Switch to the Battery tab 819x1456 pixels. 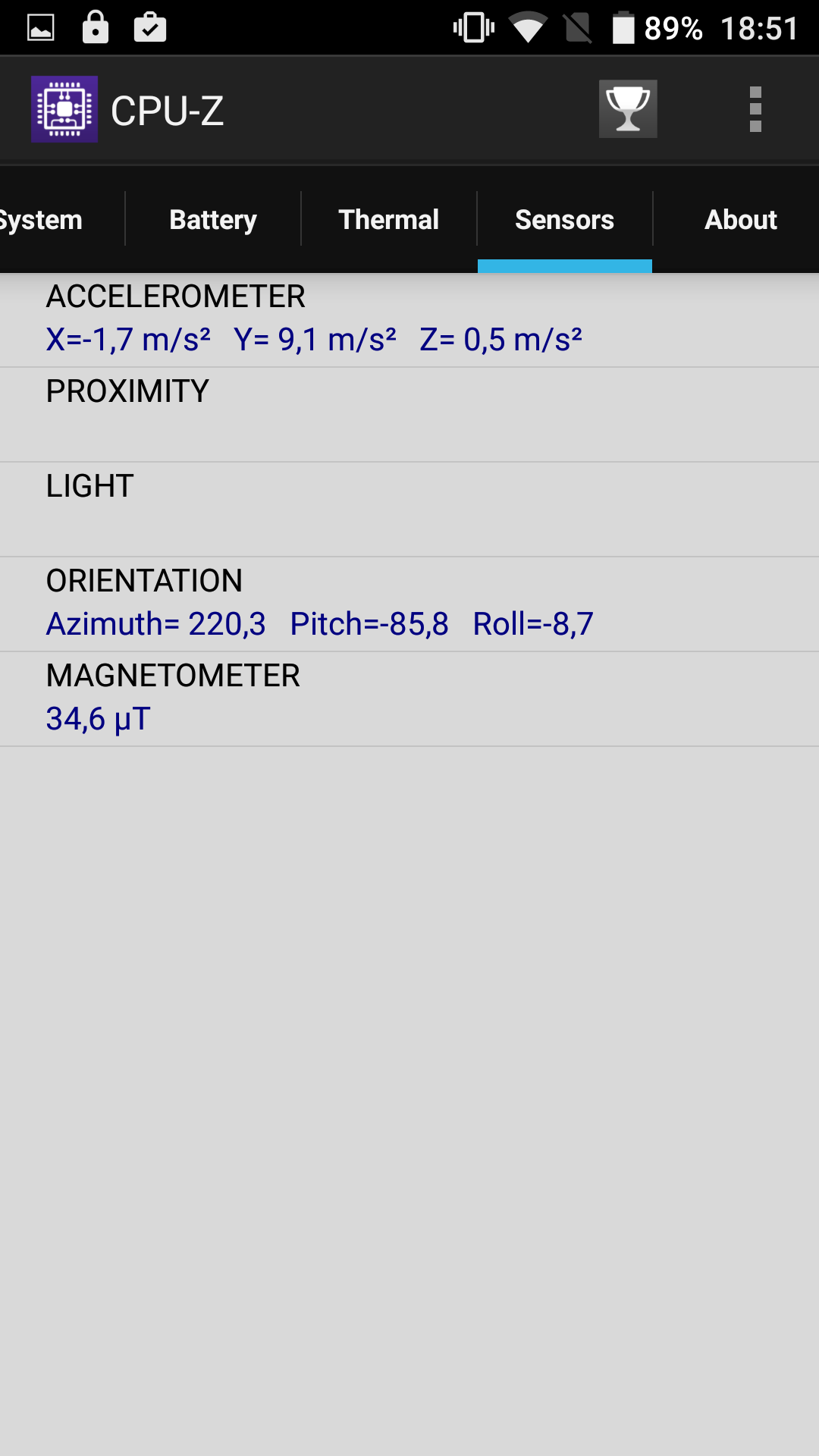click(x=213, y=220)
